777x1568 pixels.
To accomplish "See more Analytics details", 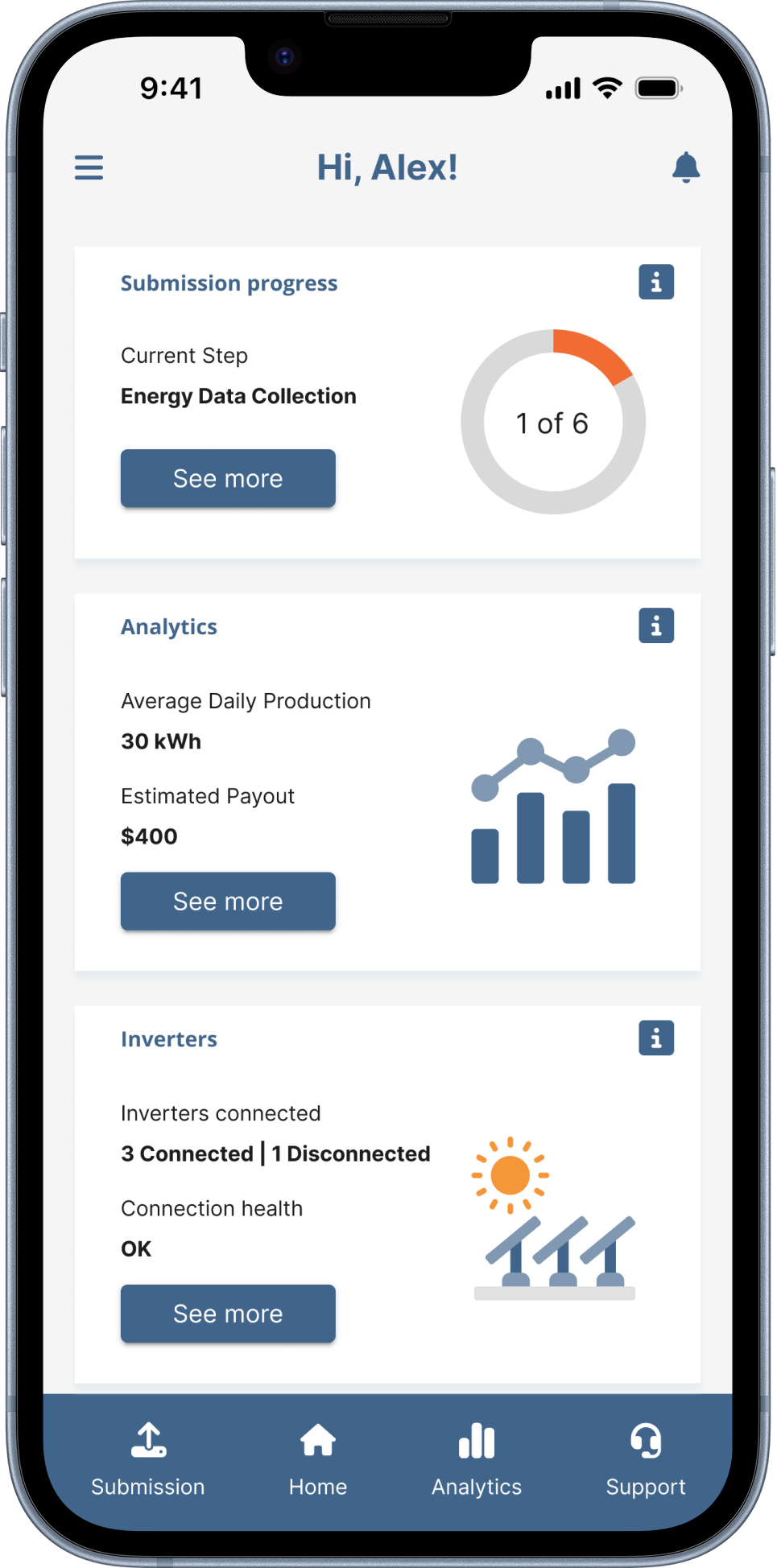I will [x=228, y=901].
